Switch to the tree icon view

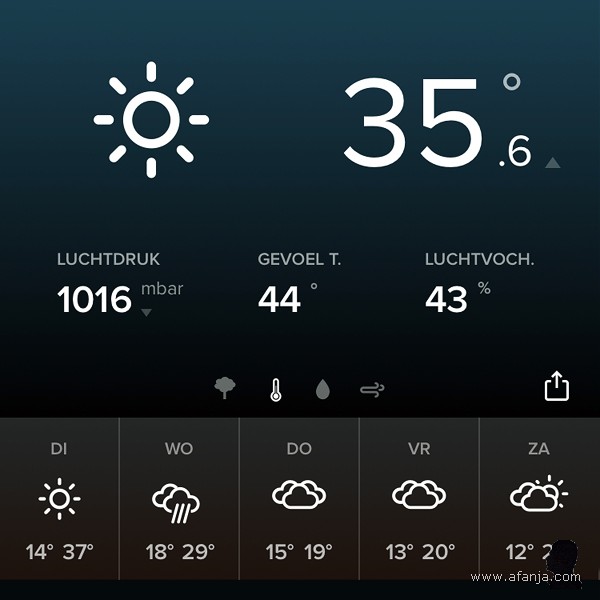coord(227,388)
